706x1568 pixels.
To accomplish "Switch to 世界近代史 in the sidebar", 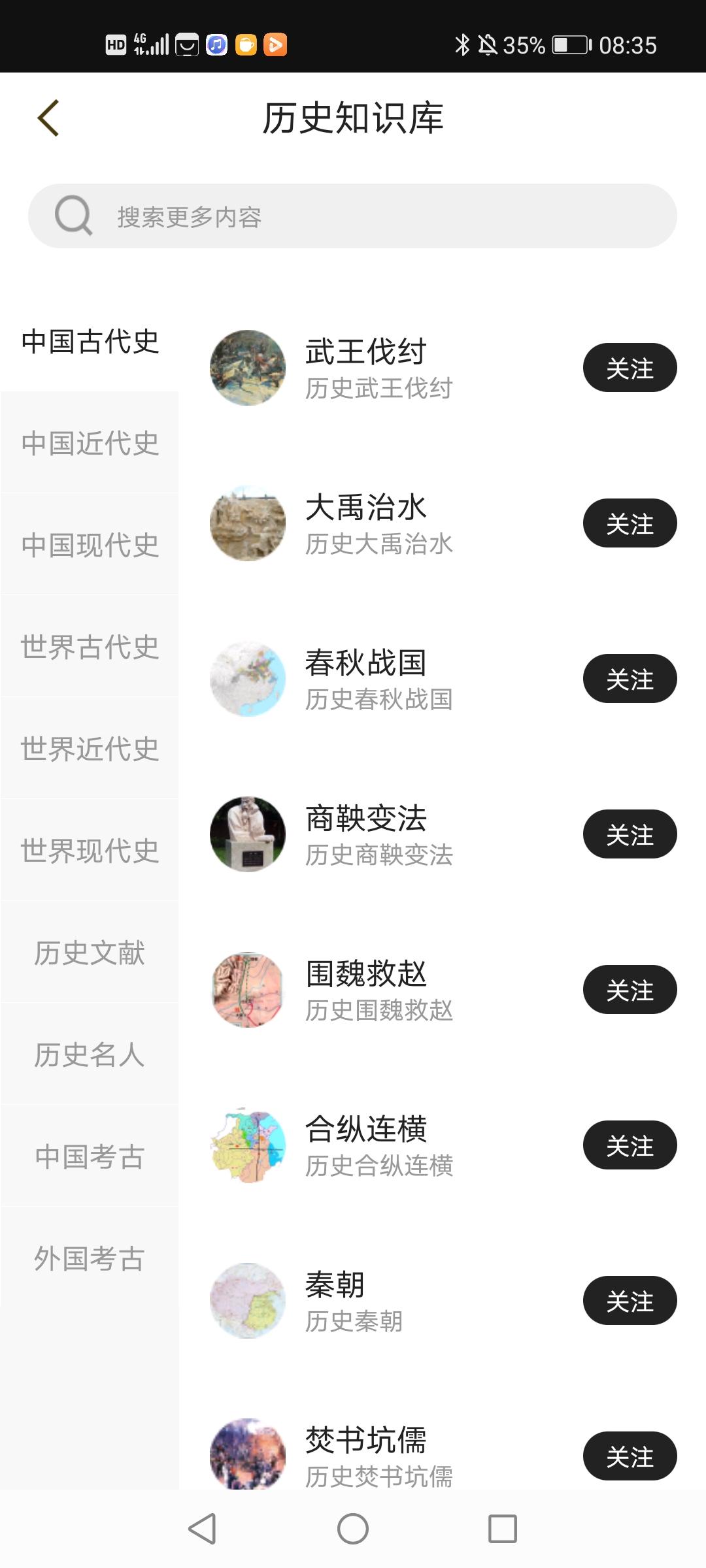I will tap(90, 749).
